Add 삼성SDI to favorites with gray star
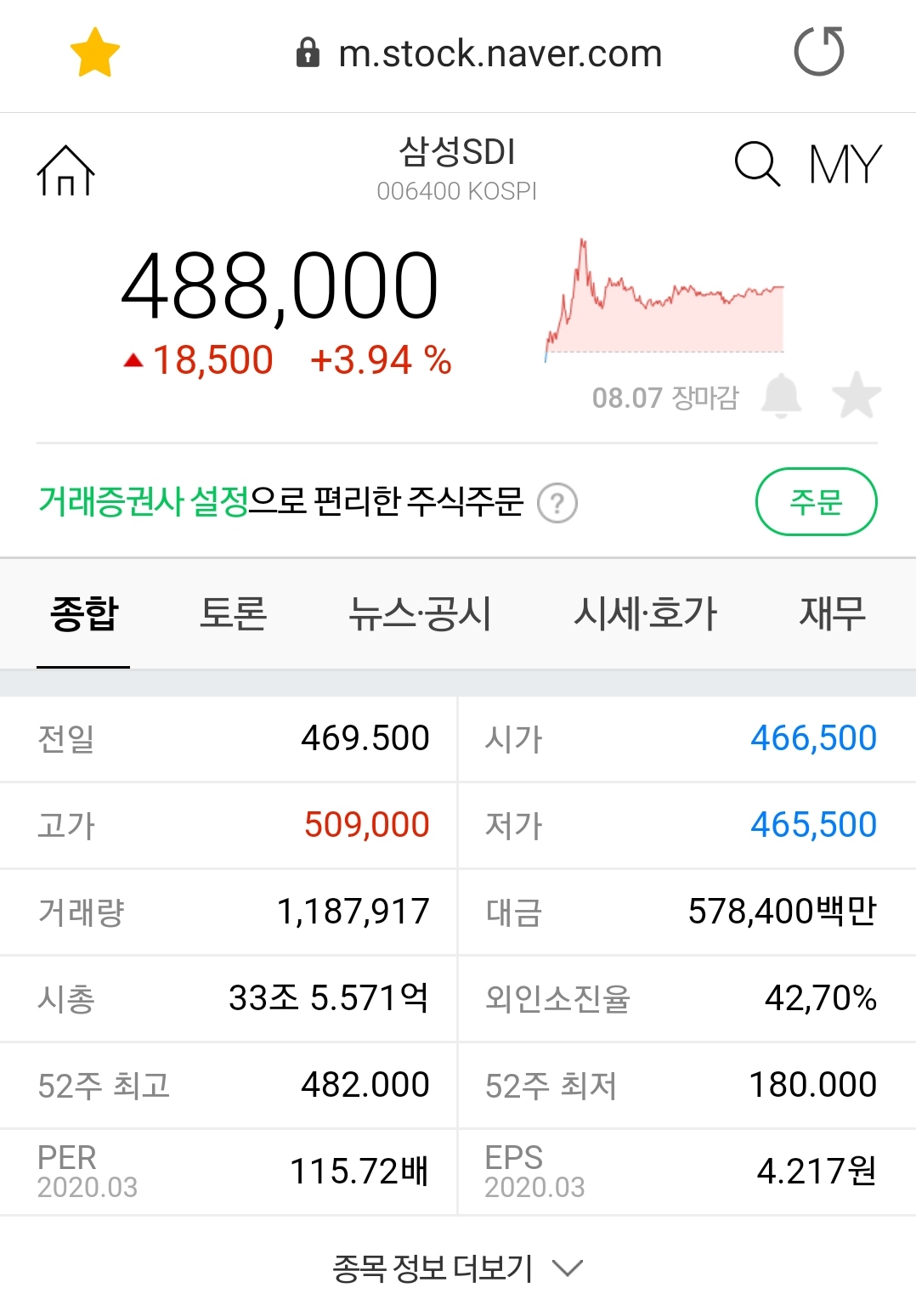This screenshot has height=1316, width=916. click(856, 396)
